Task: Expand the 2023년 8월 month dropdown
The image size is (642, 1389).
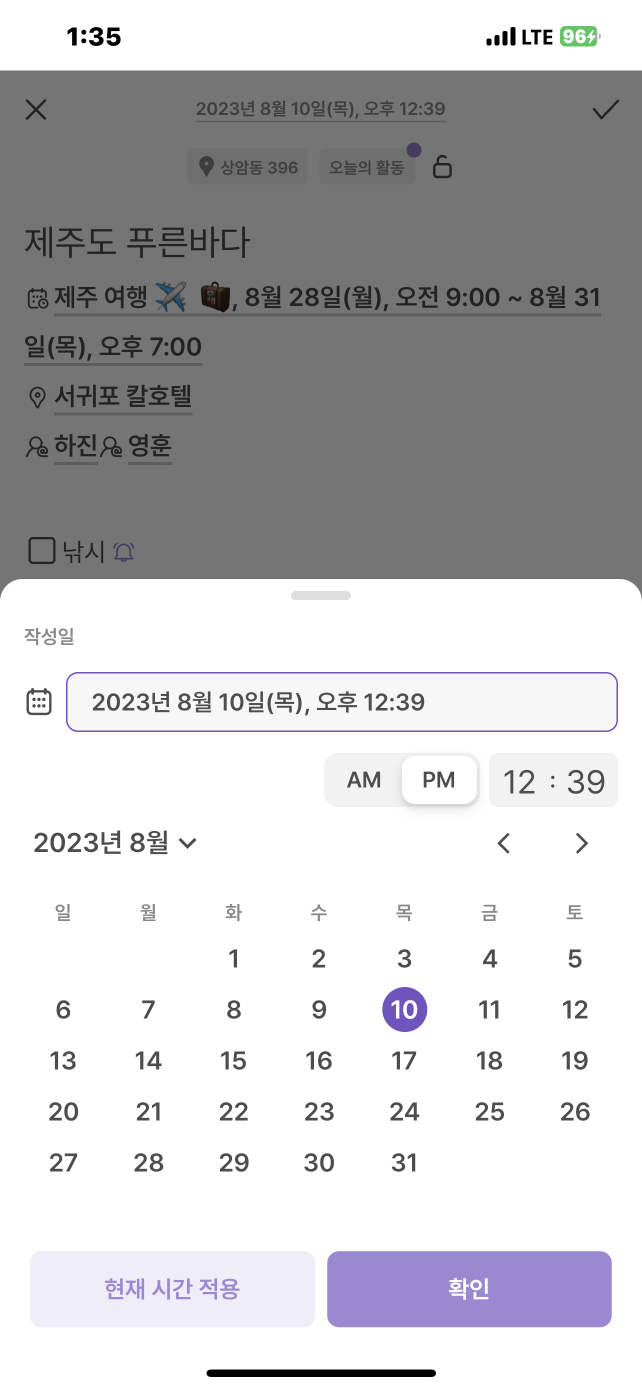Action: (116, 843)
